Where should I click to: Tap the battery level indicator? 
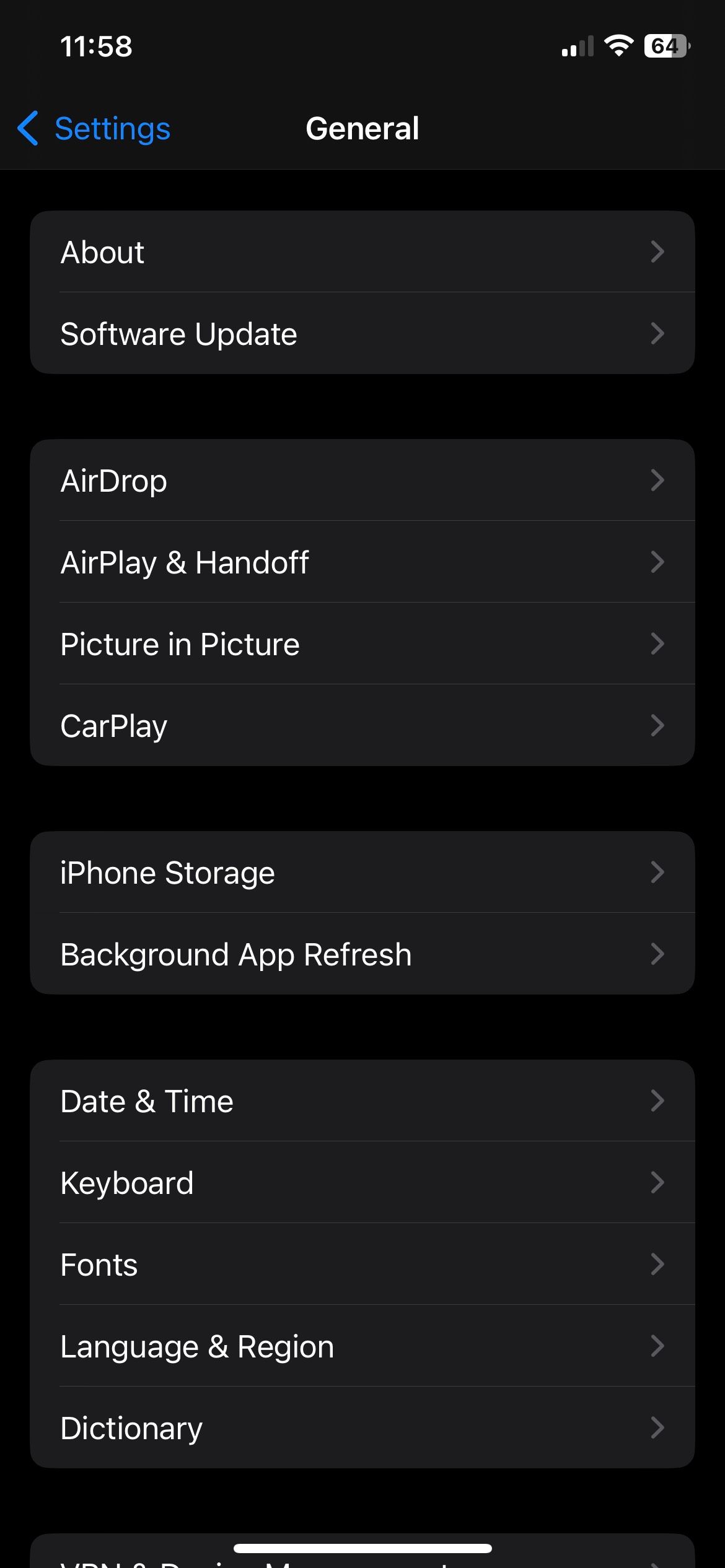pos(665,46)
